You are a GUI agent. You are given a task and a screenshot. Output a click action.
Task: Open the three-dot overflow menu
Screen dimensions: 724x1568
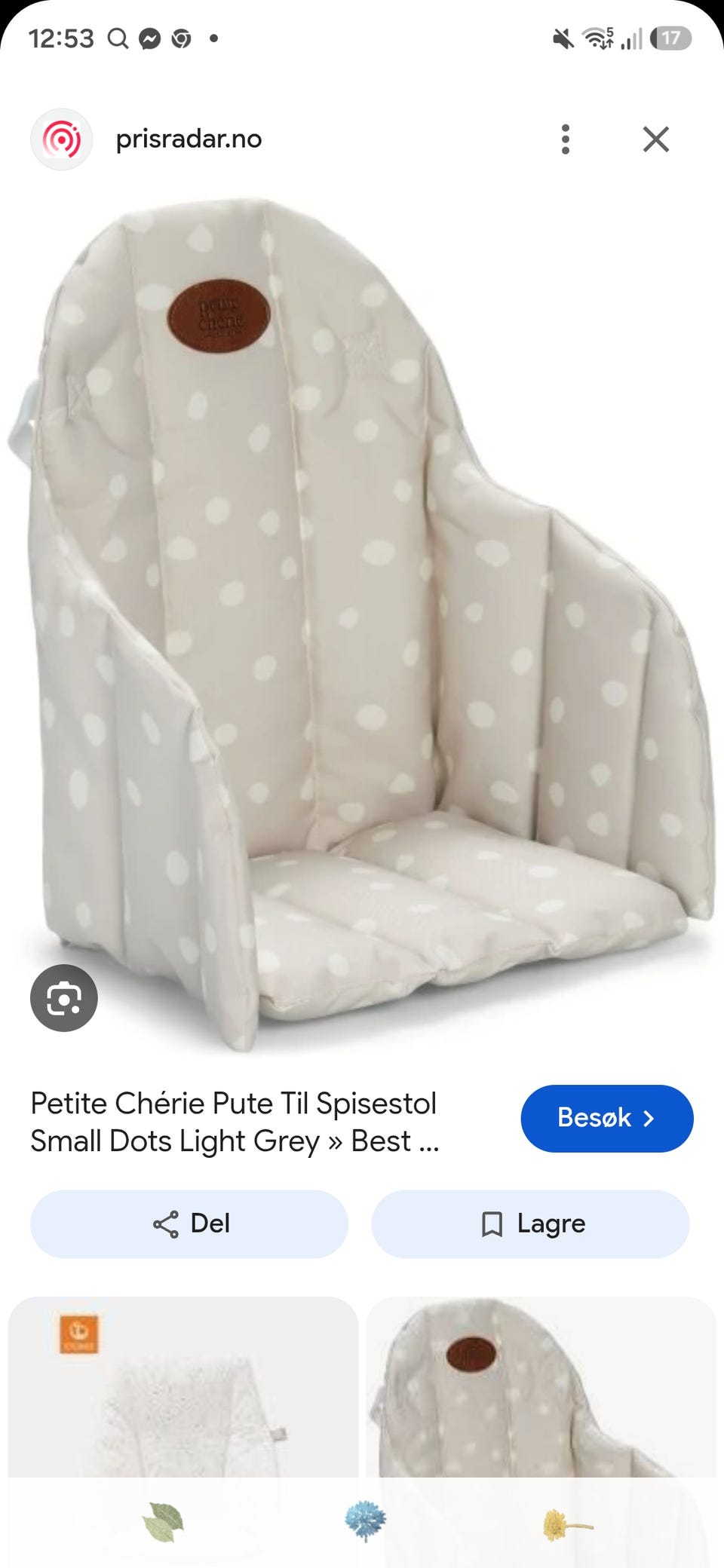click(x=566, y=139)
